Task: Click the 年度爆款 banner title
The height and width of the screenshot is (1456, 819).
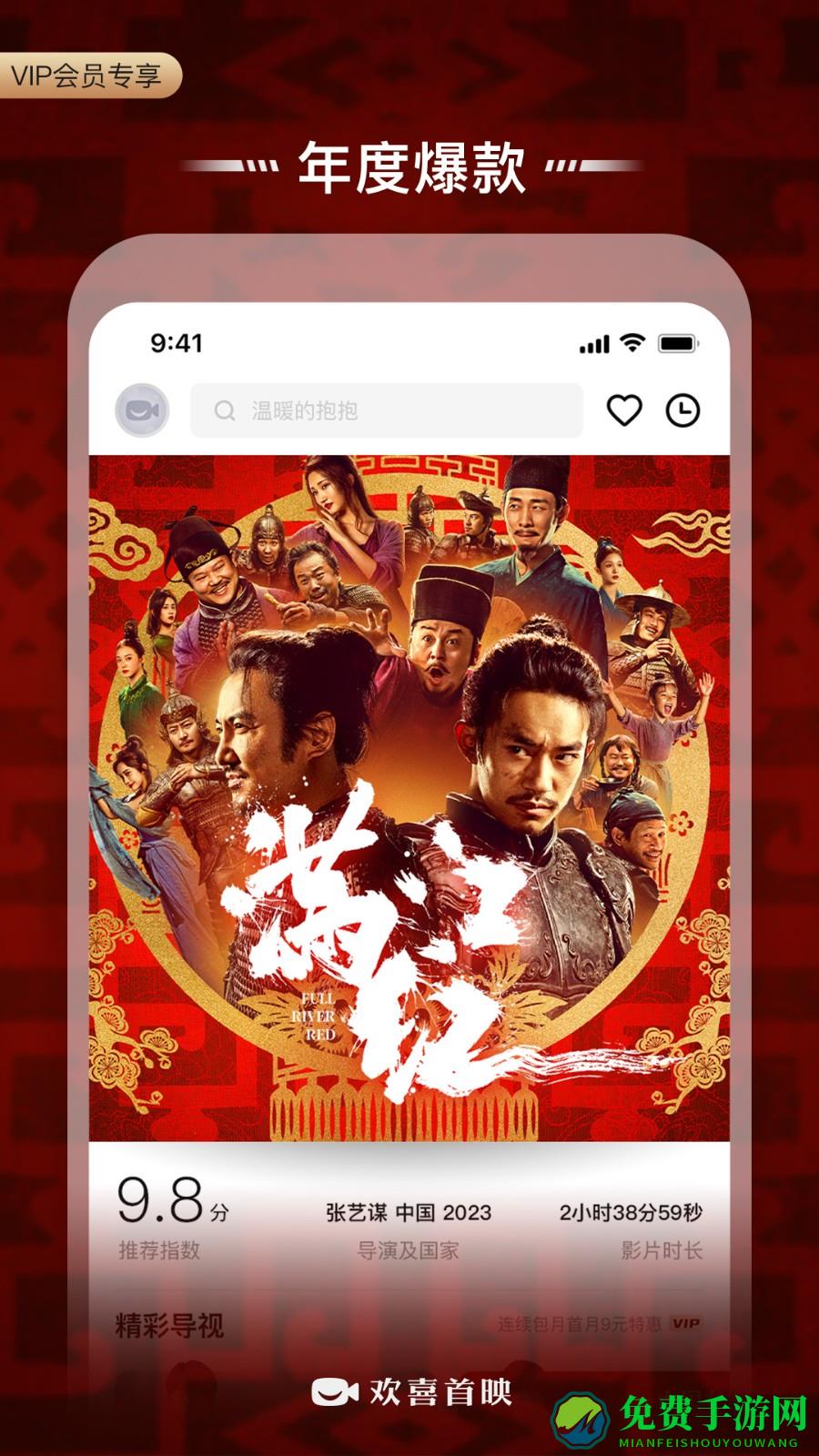Action: tap(411, 166)
